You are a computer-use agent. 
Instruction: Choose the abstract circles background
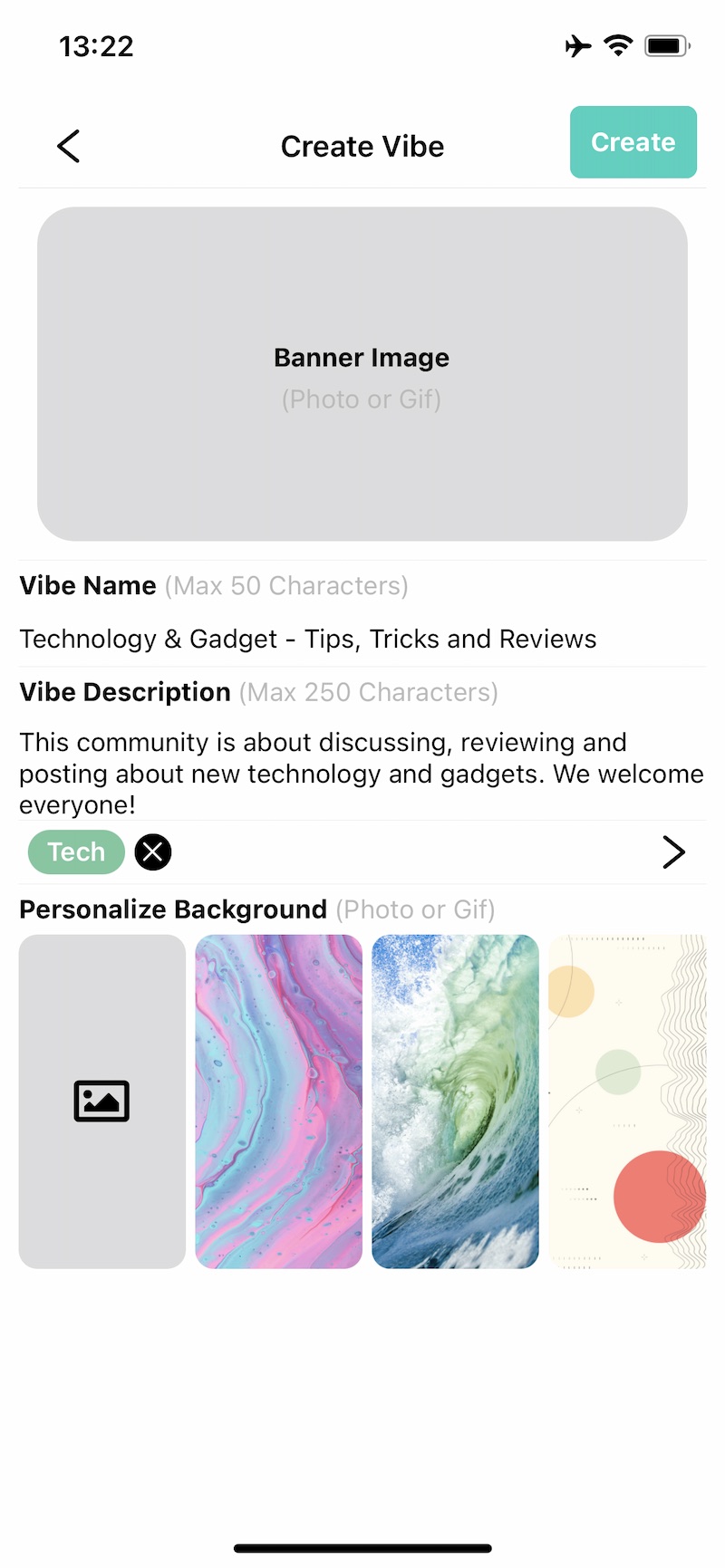627,1101
